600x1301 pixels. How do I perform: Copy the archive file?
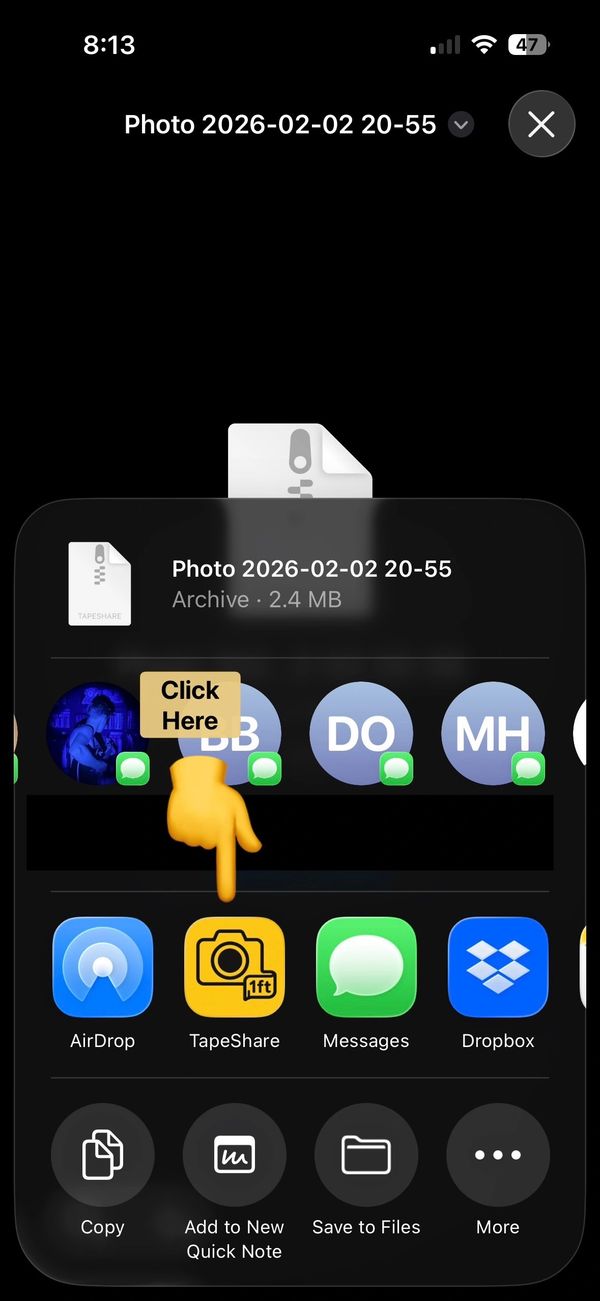click(x=102, y=1156)
